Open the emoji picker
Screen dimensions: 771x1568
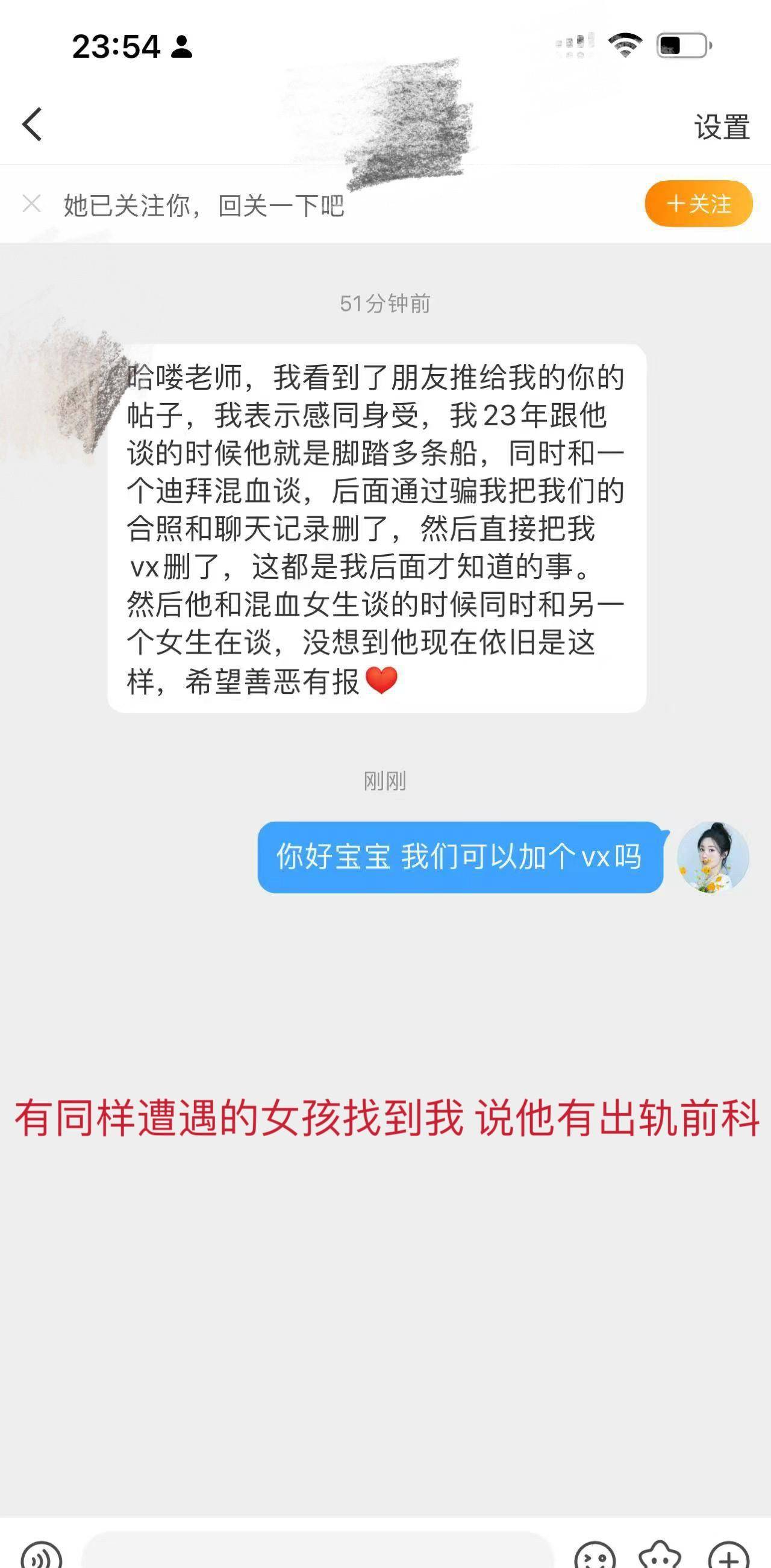click(595, 1557)
